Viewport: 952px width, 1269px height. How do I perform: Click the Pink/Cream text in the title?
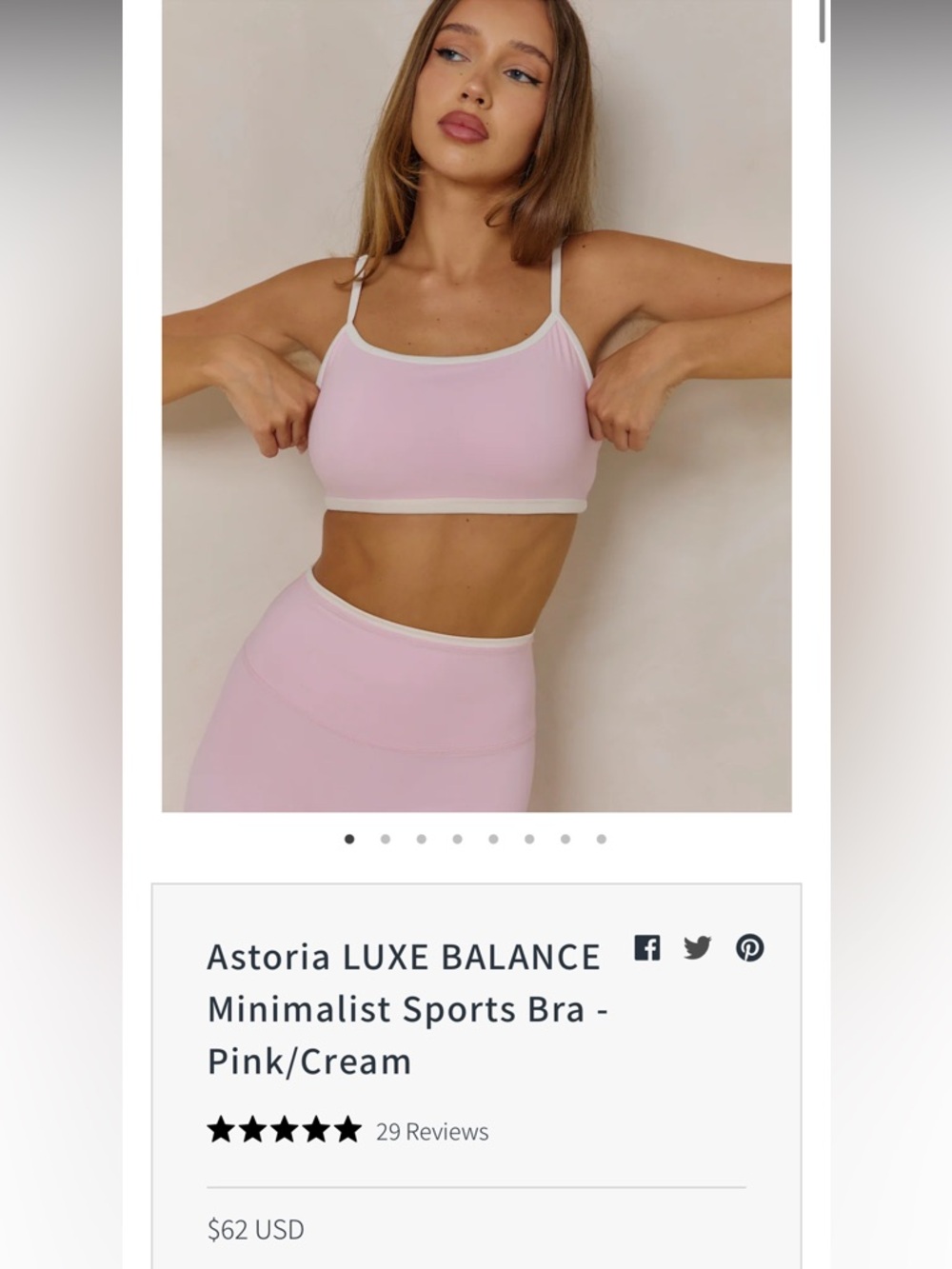point(308,1061)
